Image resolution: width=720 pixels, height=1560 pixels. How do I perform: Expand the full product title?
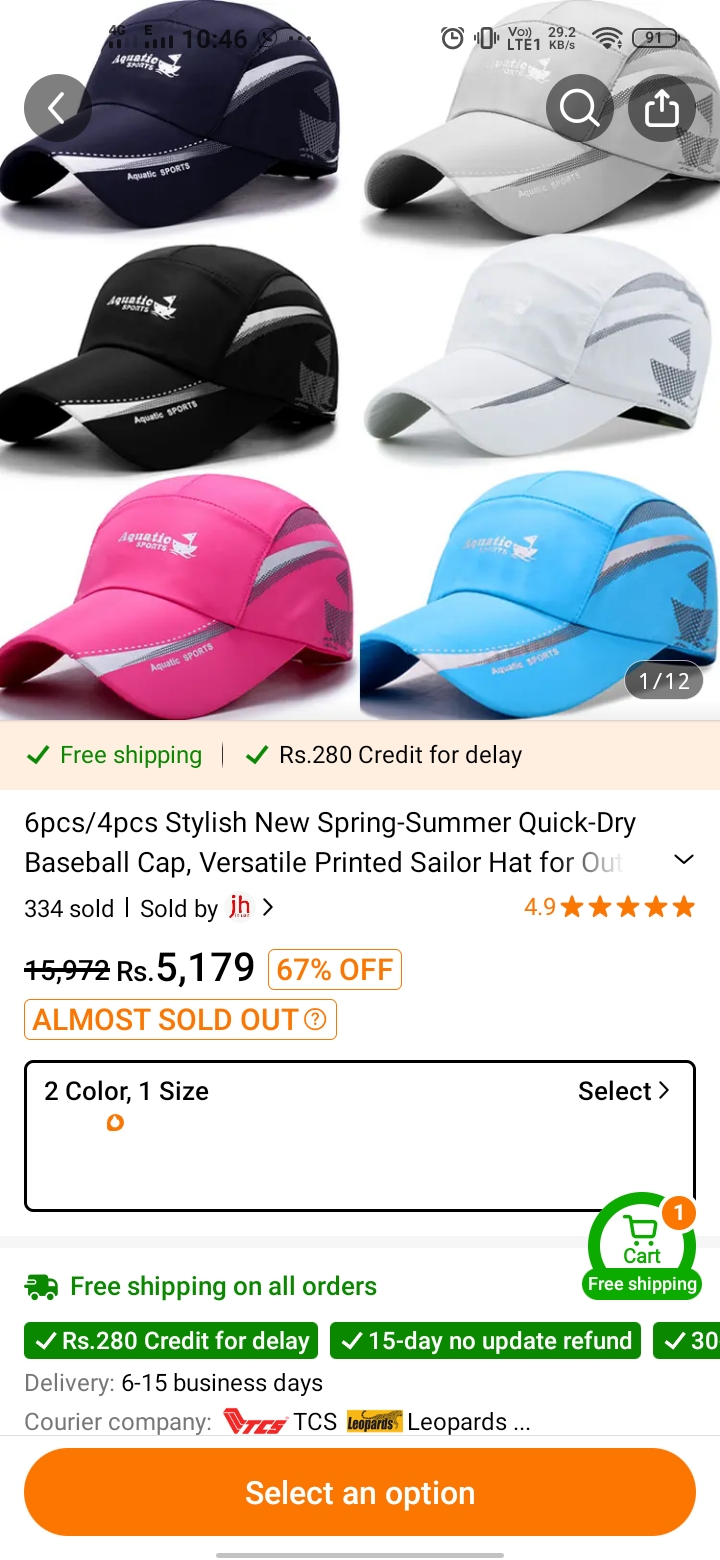click(x=684, y=860)
